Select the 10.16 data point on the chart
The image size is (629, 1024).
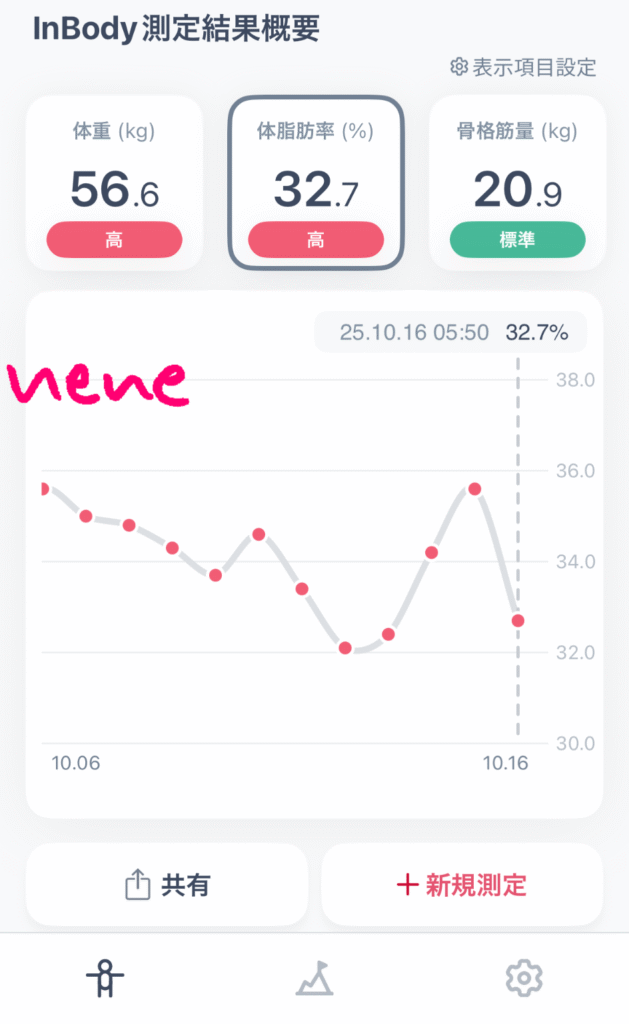tap(518, 621)
